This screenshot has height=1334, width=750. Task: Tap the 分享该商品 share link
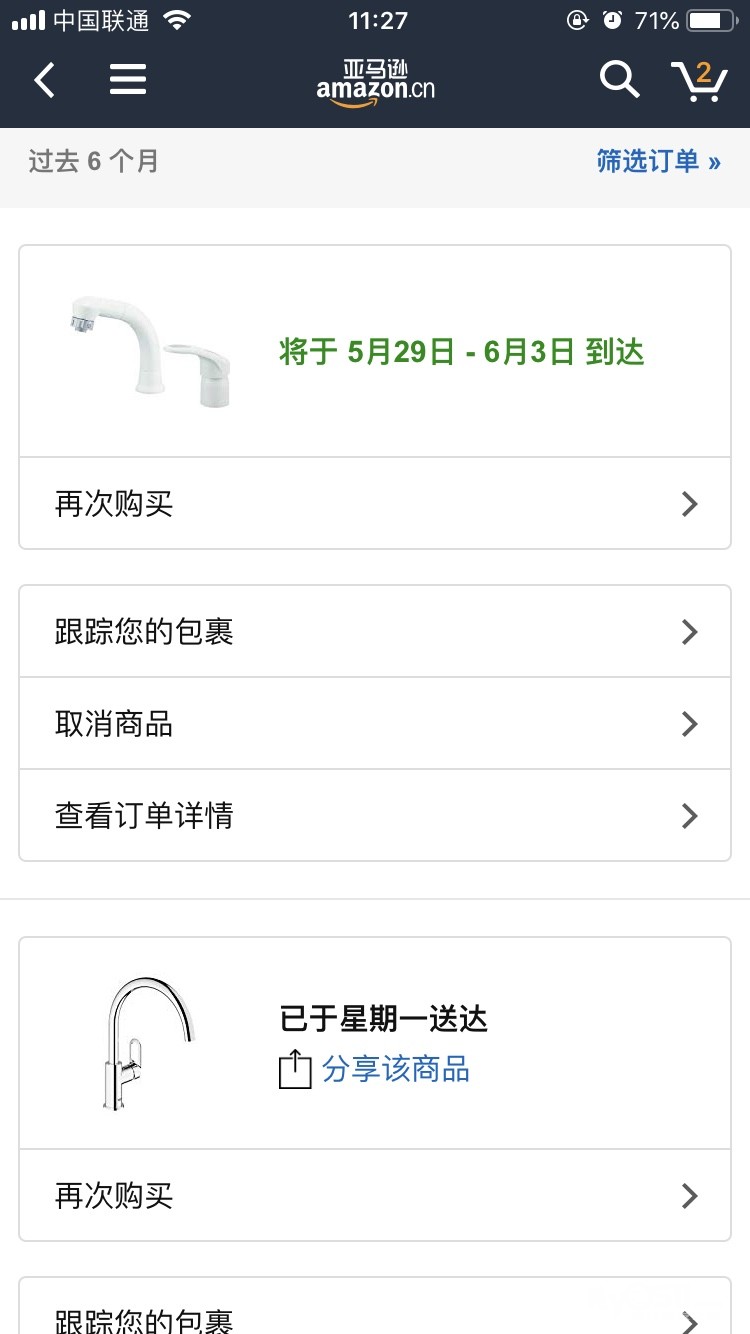tap(395, 1070)
